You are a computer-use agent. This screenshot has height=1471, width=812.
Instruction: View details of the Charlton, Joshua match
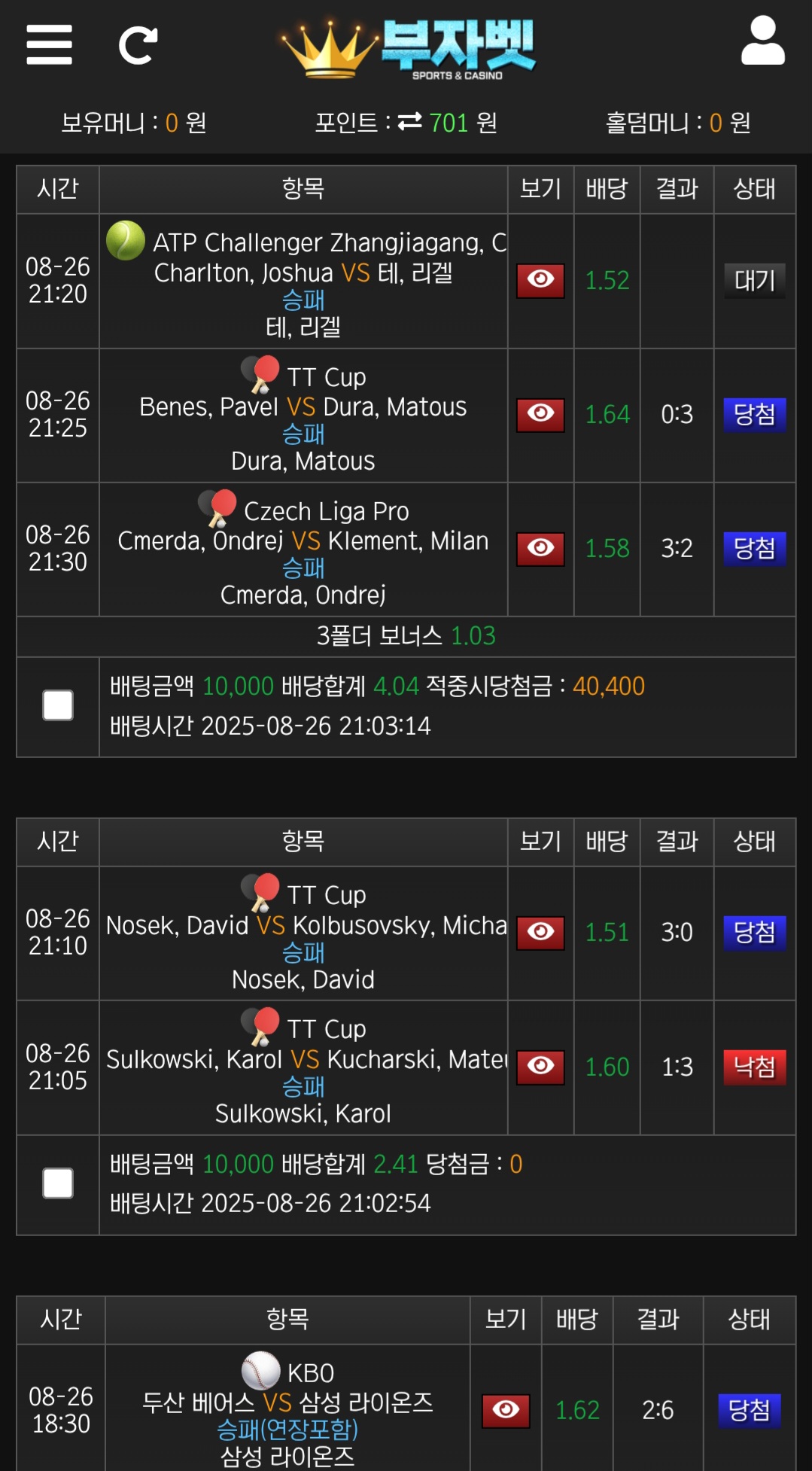click(x=540, y=280)
